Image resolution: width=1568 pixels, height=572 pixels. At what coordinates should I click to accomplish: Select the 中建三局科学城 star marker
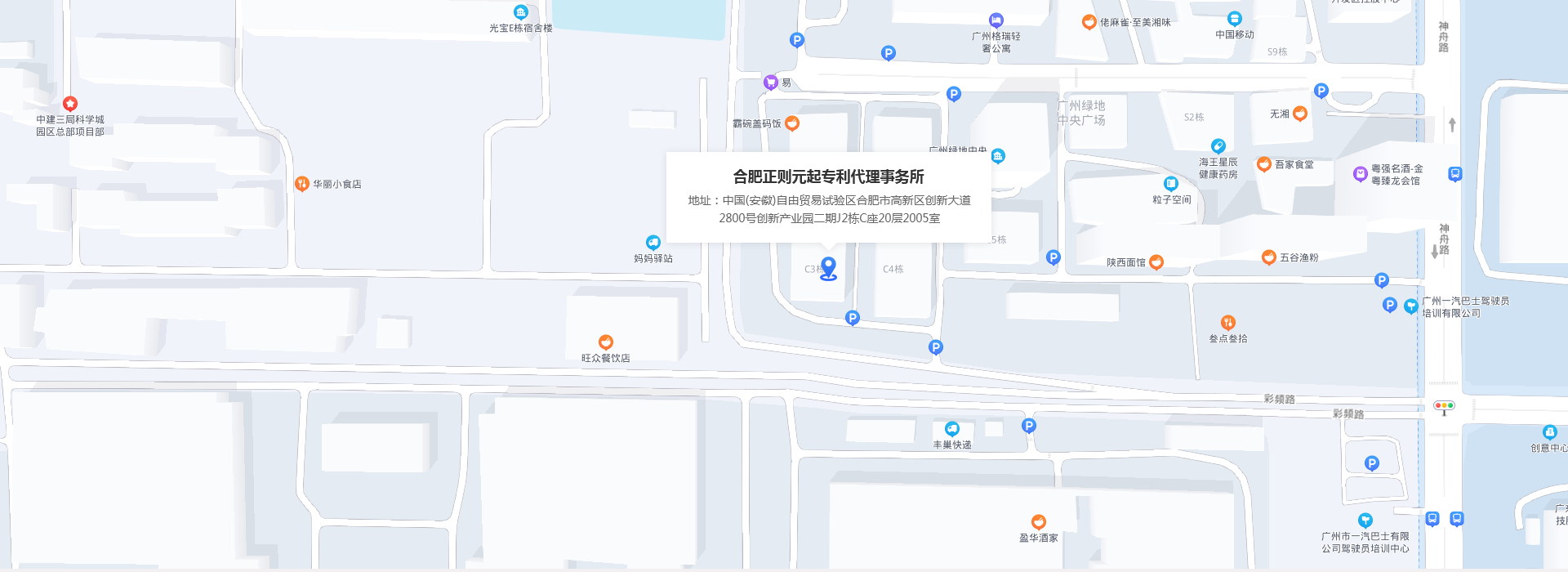tap(70, 104)
